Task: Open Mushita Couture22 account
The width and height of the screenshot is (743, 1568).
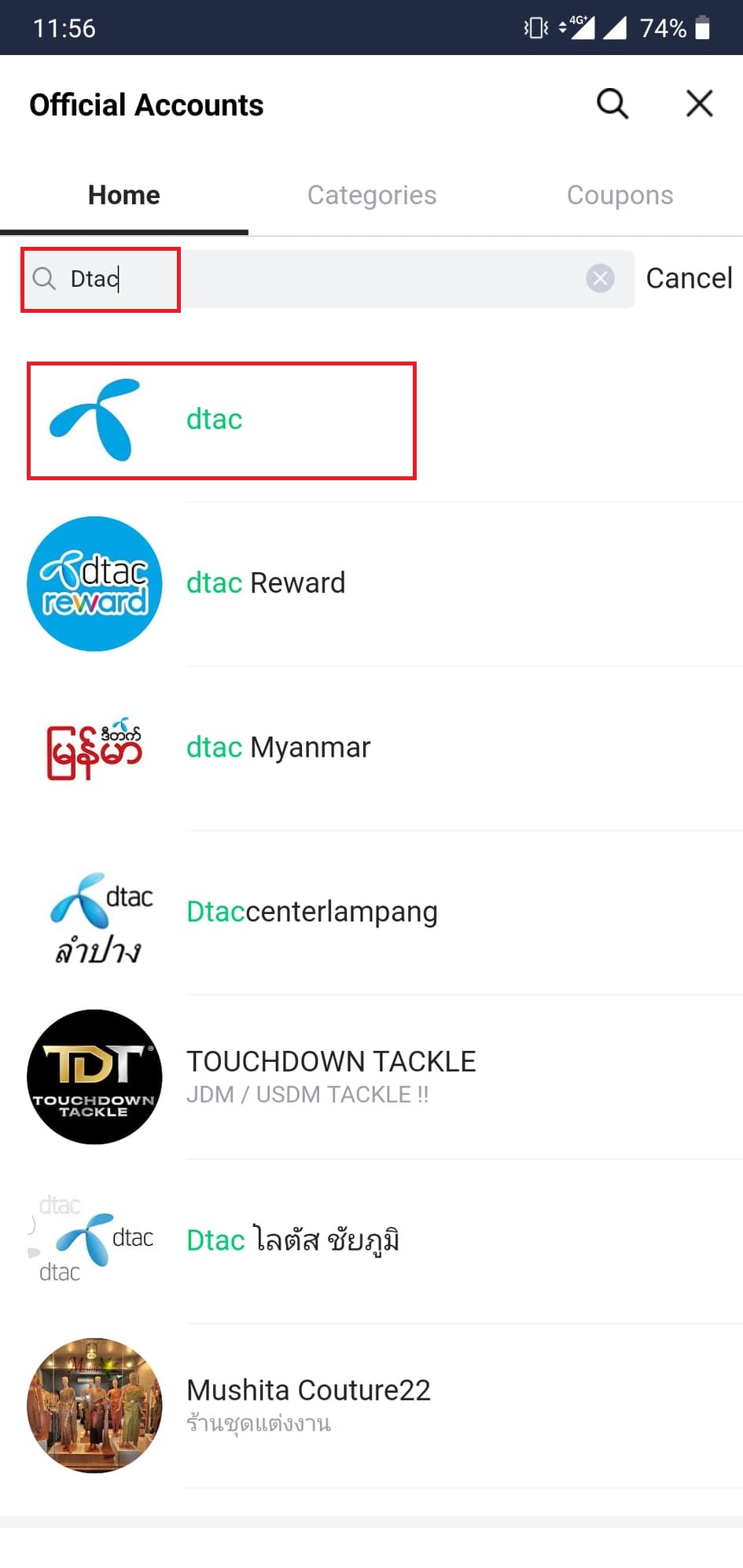Action: 308,1404
